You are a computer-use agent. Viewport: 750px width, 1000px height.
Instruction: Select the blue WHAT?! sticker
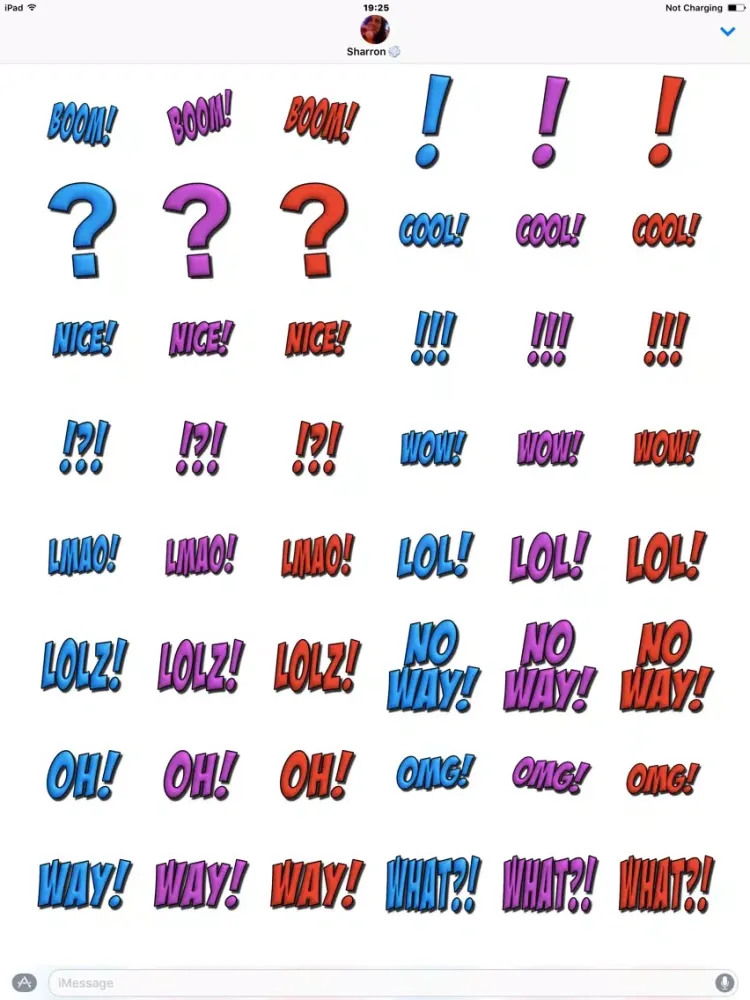pyautogui.click(x=431, y=882)
